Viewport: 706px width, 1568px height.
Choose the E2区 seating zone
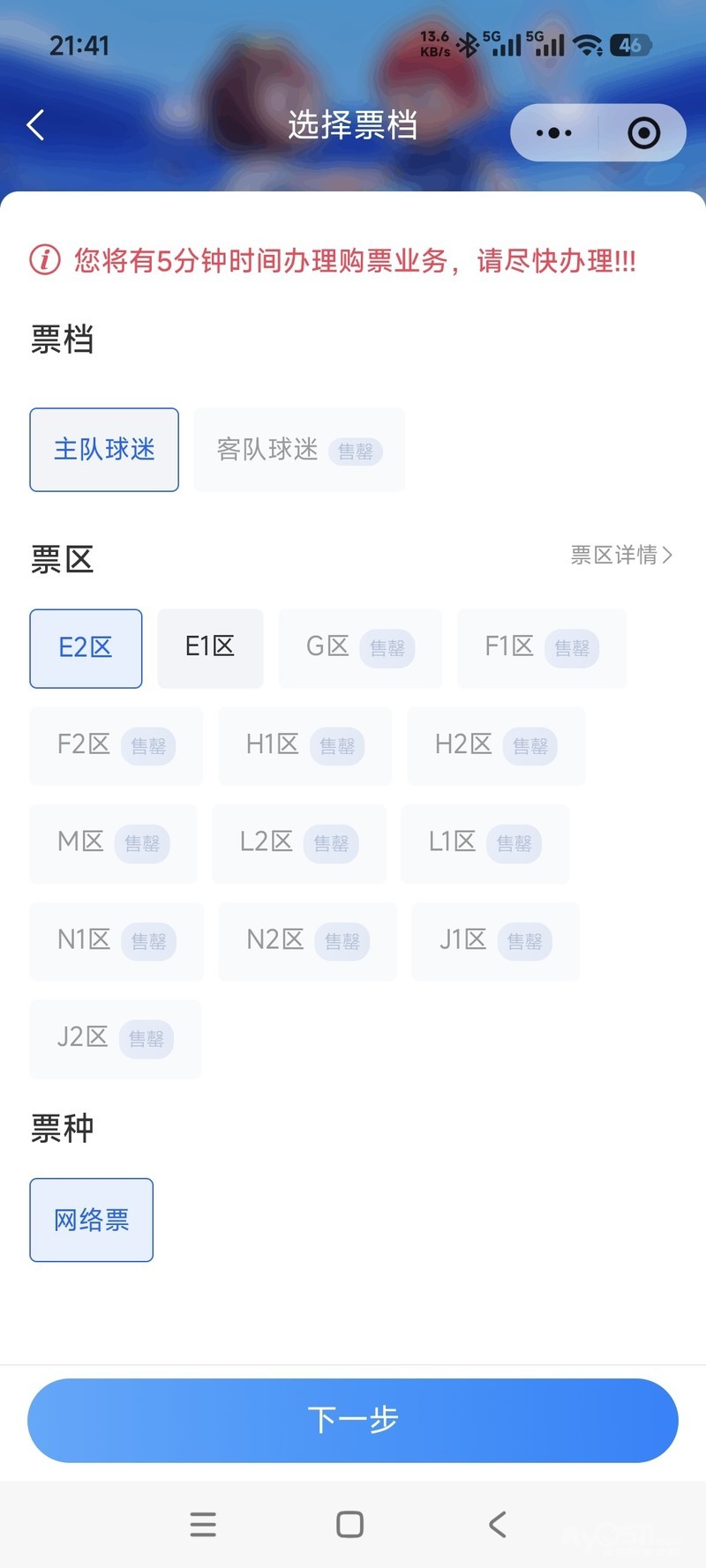[x=86, y=648]
